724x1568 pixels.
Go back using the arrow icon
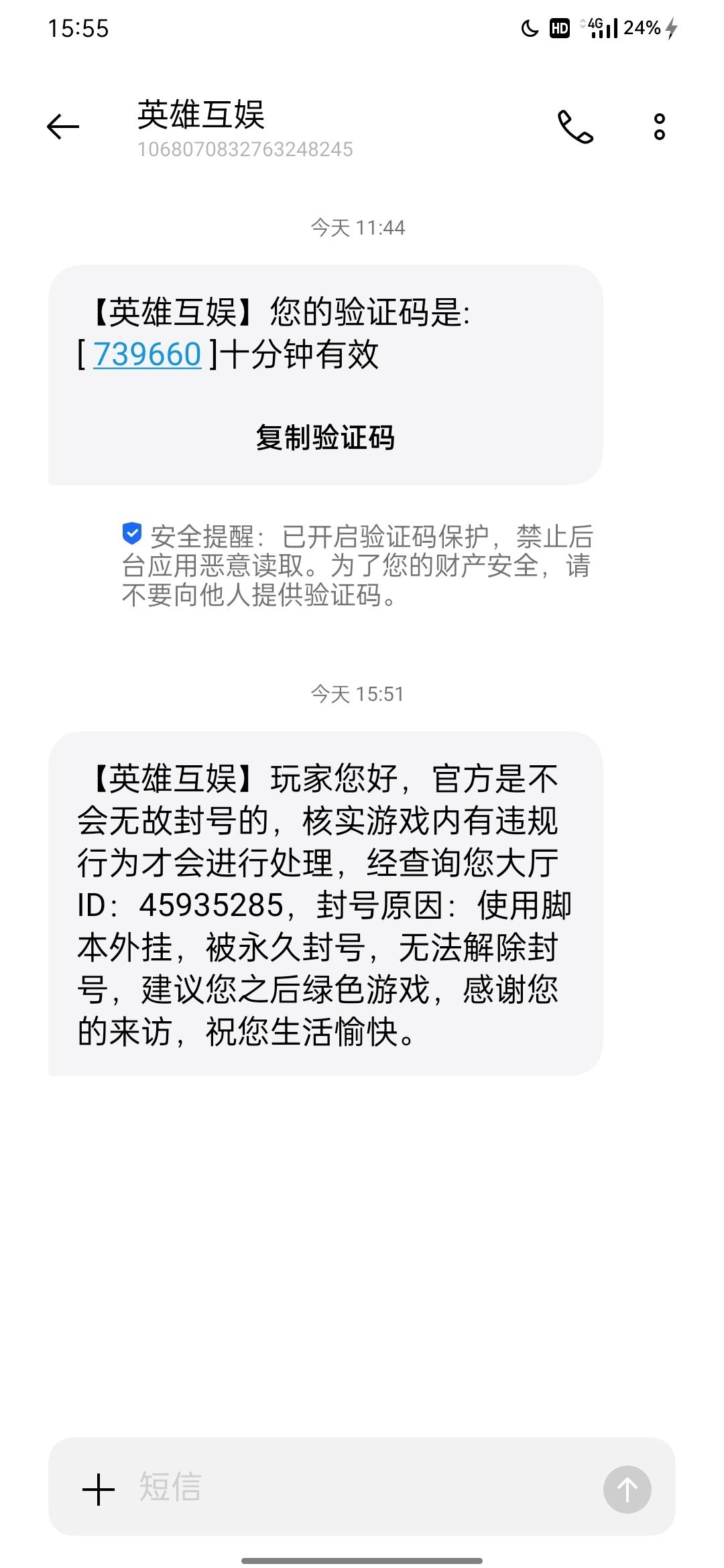pyautogui.click(x=63, y=127)
